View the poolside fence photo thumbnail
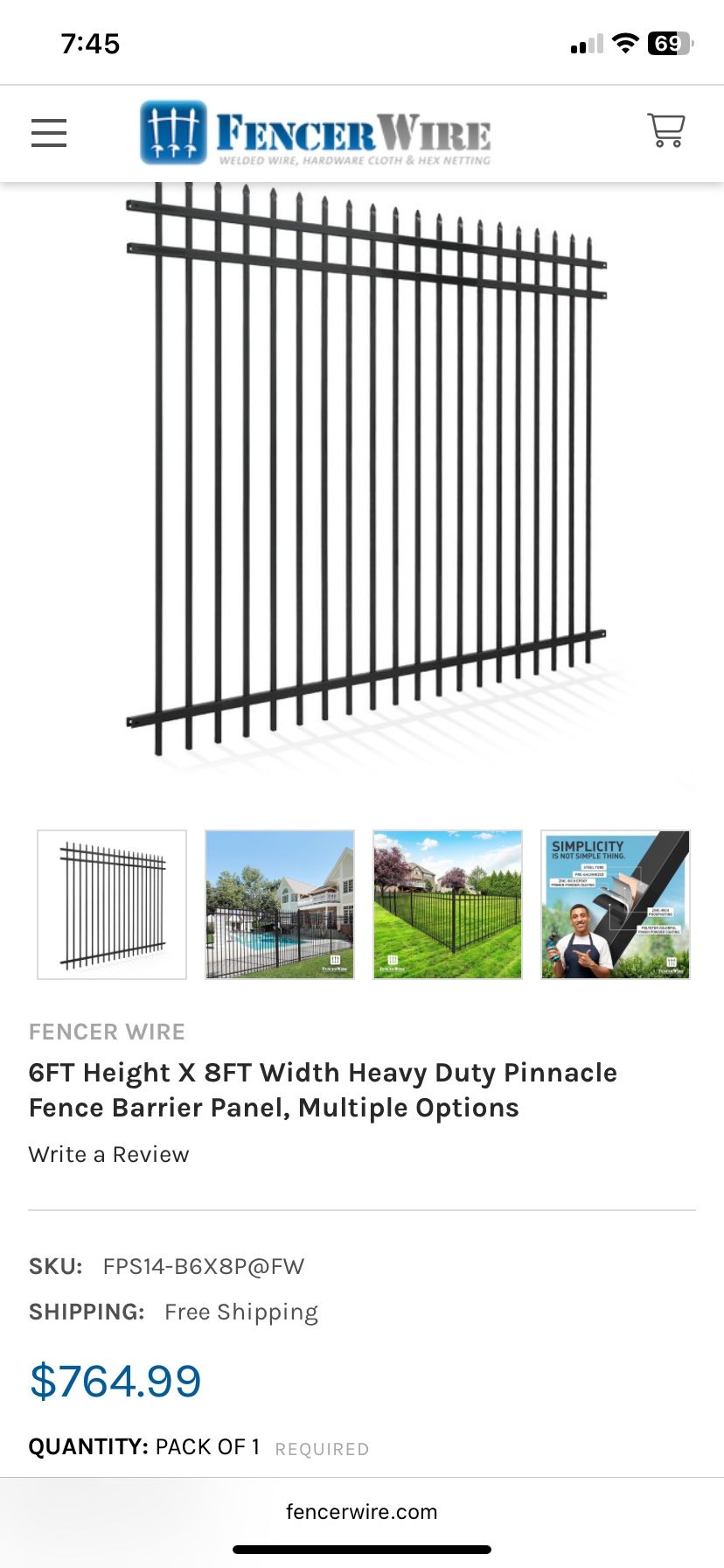Image resolution: width=724 pixels, height=1568 pixels. click(x=280, y=905)
